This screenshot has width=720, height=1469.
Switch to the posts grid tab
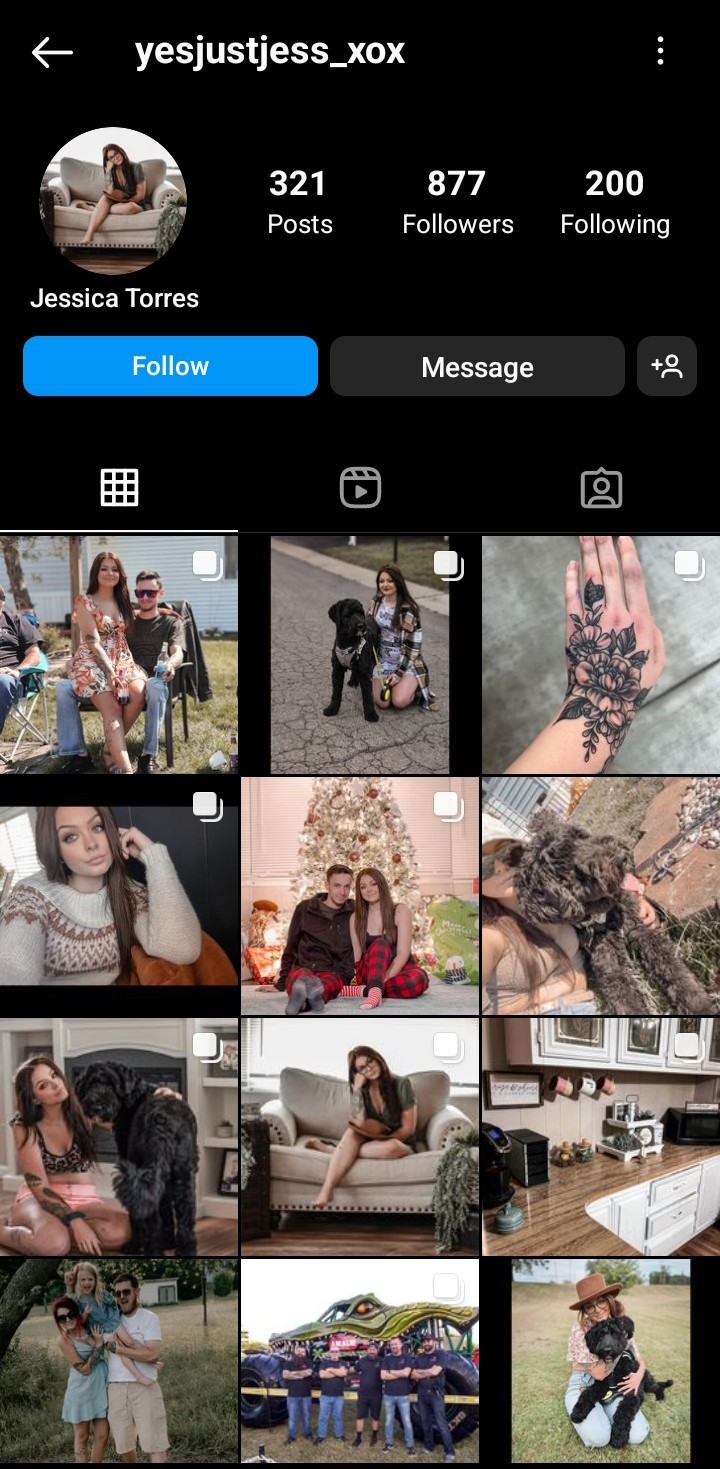(x=119, y=488)
